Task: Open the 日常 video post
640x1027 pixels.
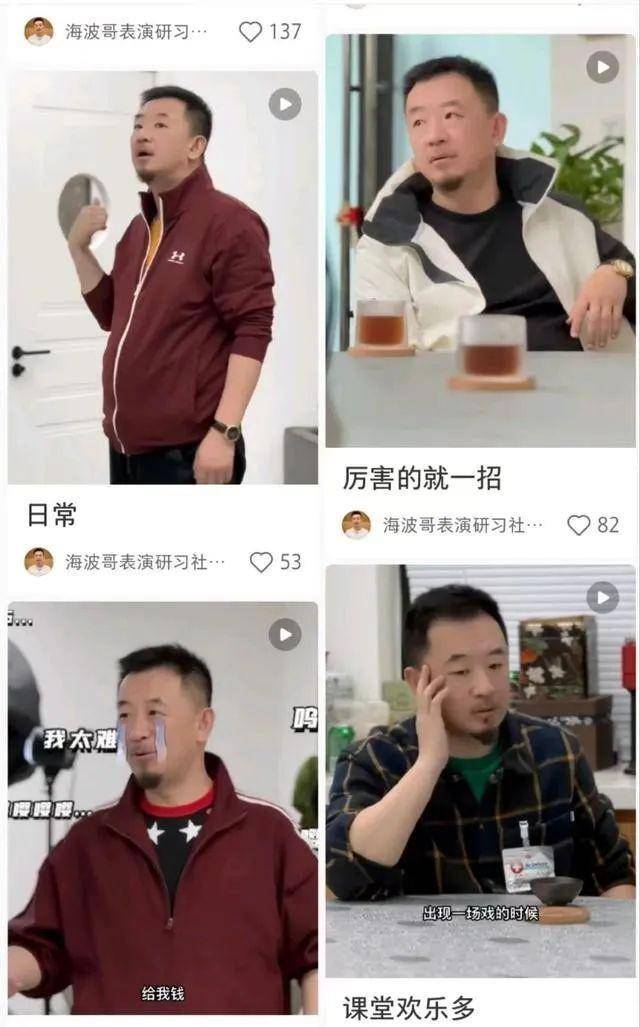Action: 162,278
